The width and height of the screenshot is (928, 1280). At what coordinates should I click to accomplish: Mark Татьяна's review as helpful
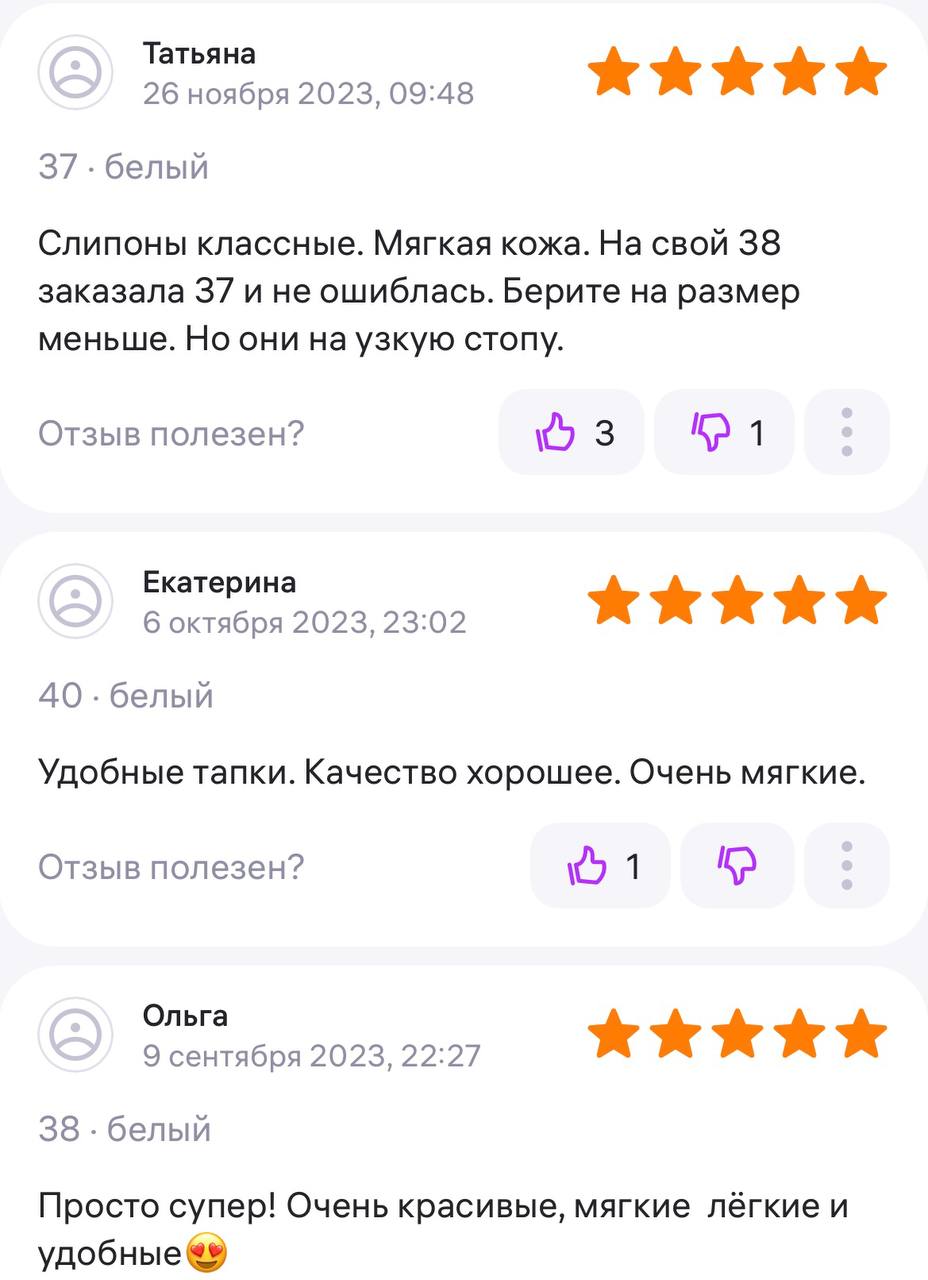pyautogui.click(x=571, y=433)
